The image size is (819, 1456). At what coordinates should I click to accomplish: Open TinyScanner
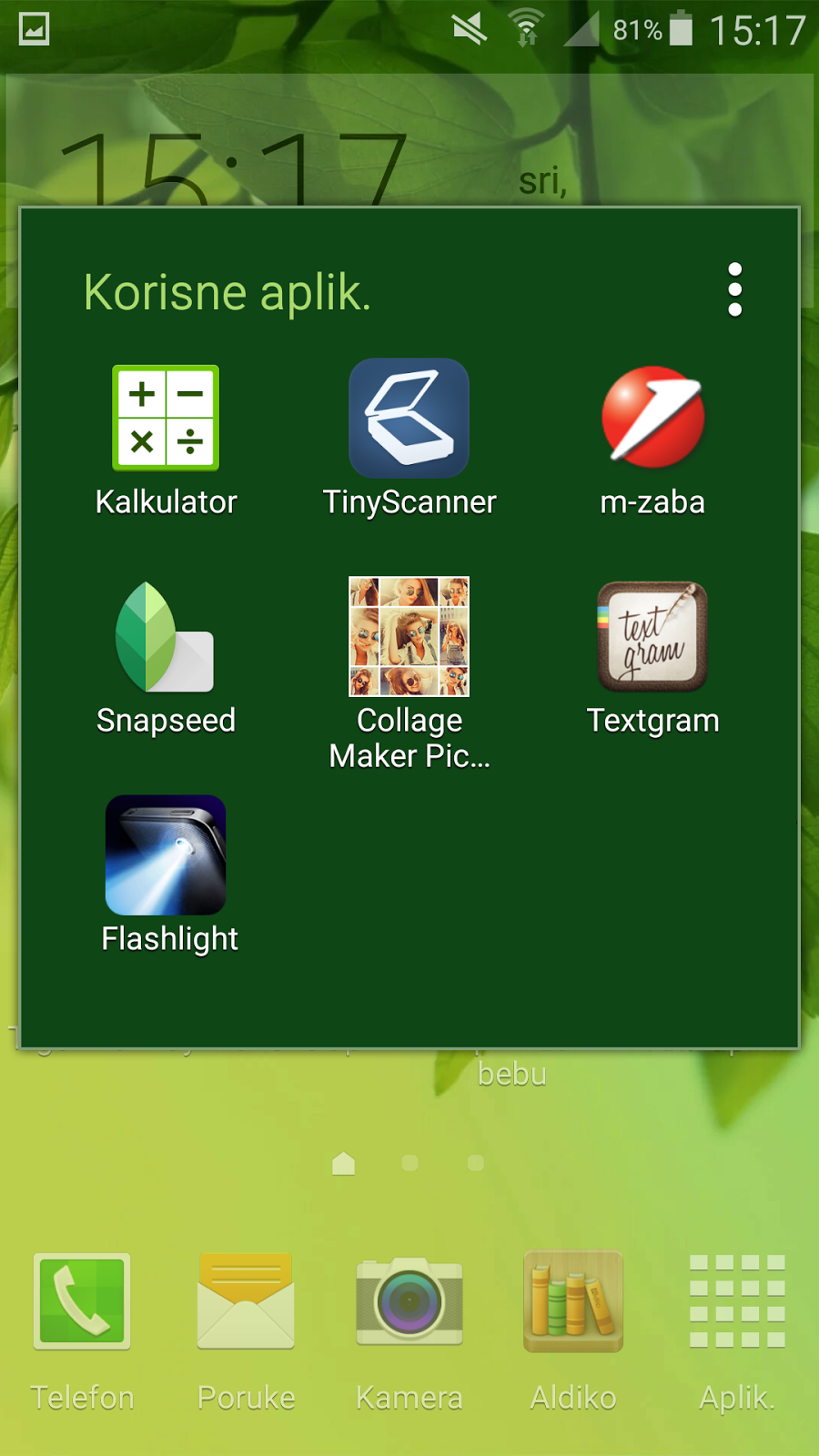[409, 419]
